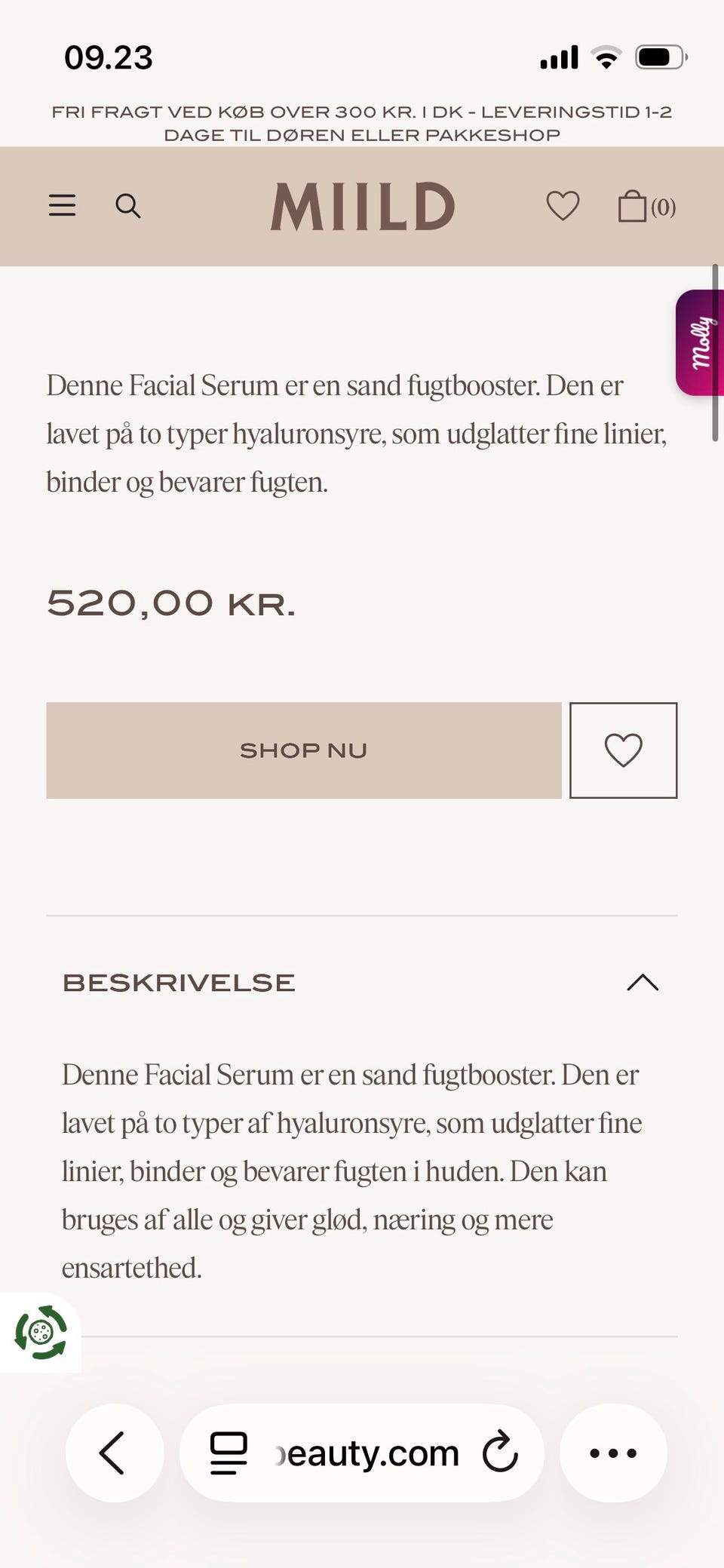Click the MIILD logo to go home

click(362, 206)
